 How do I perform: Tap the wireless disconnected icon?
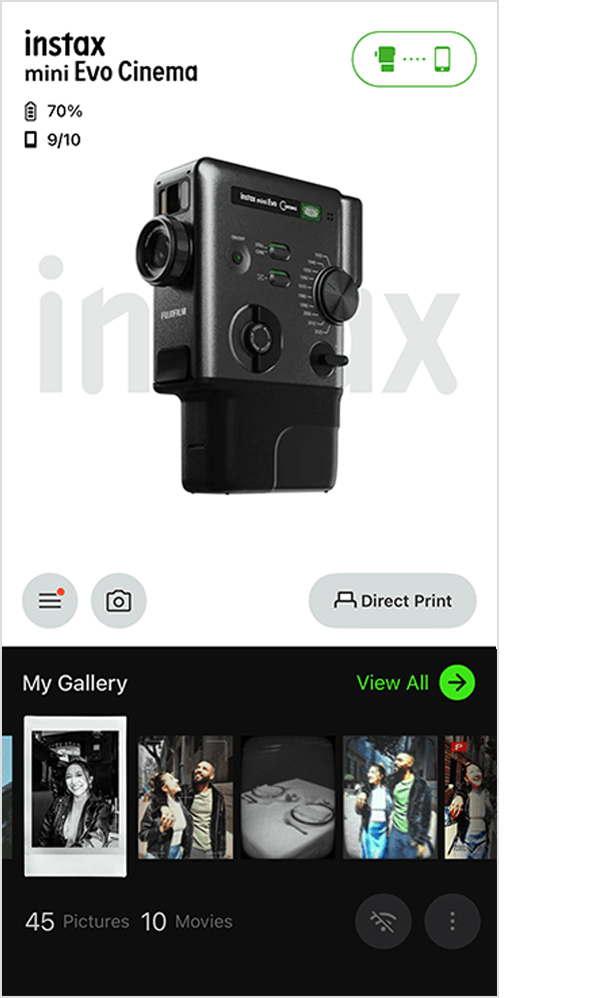[x=383, y=921]
